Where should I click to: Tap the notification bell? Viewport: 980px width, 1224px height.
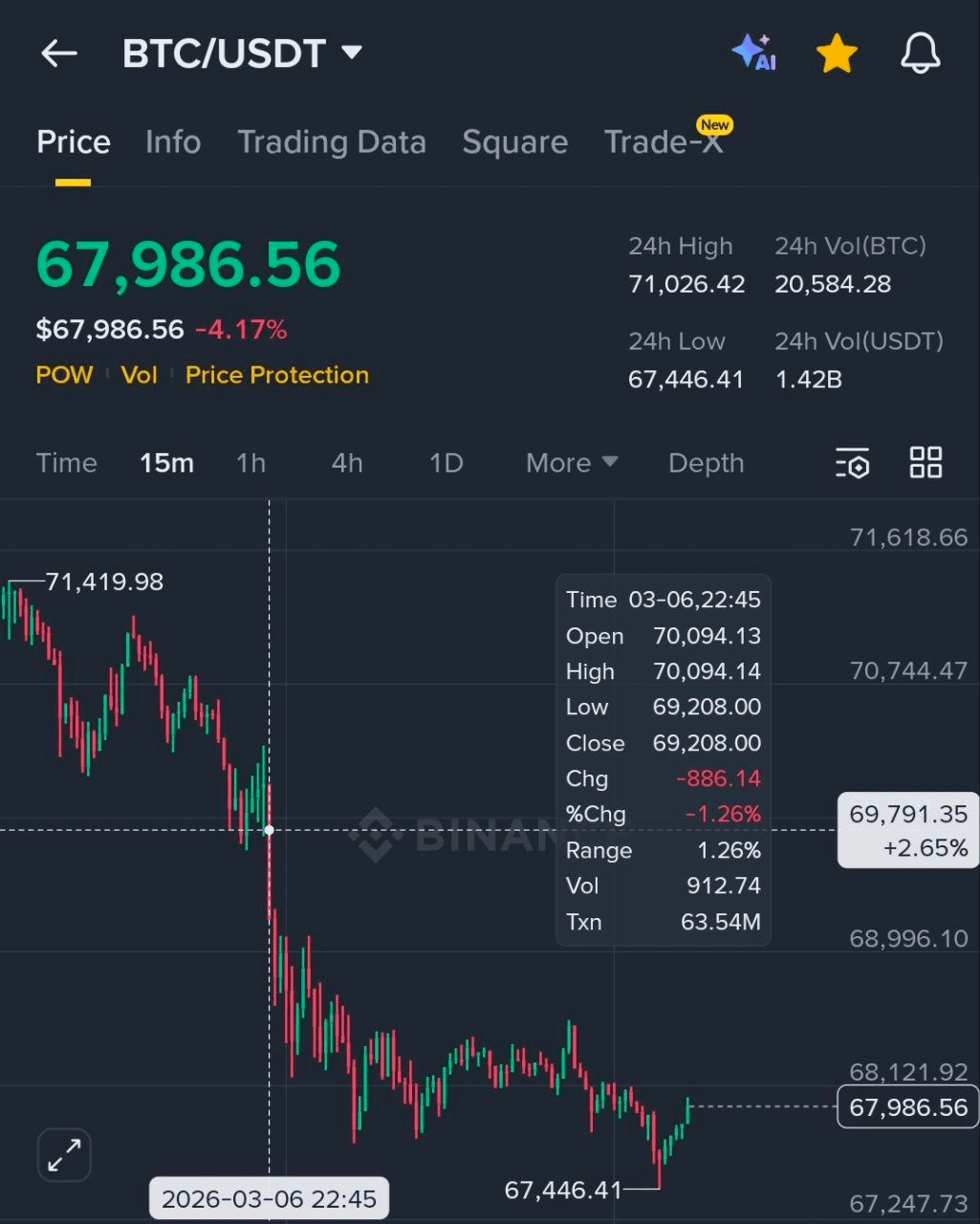[x=919, y=53]
